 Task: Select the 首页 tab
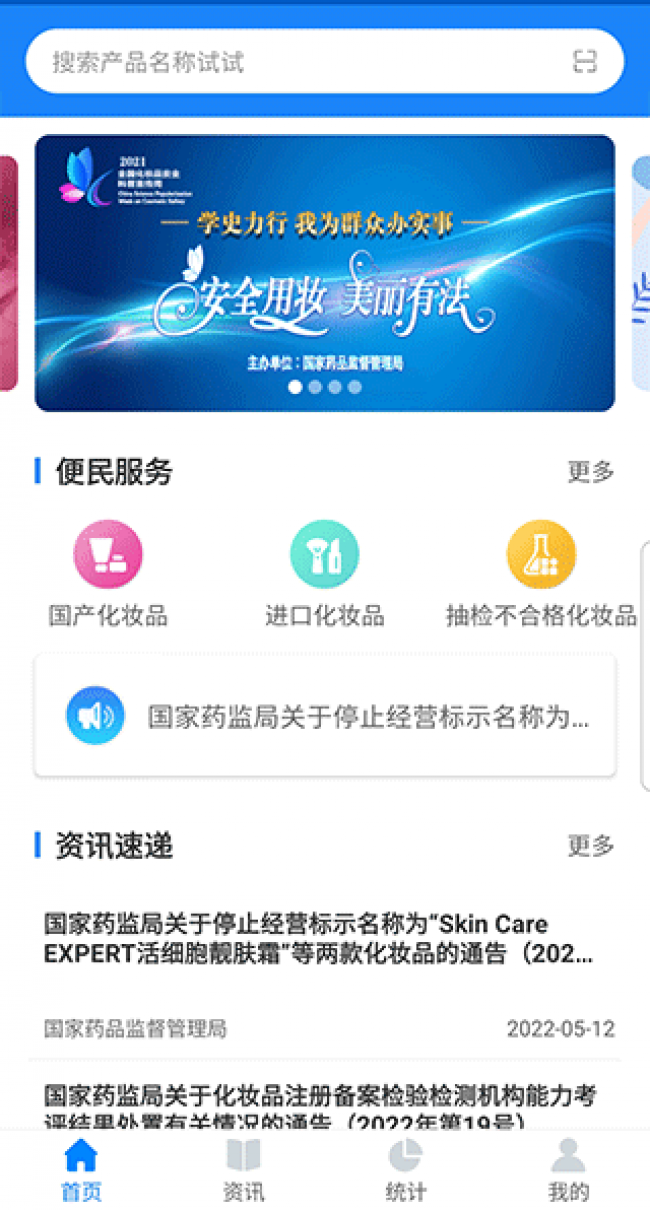81,1170
